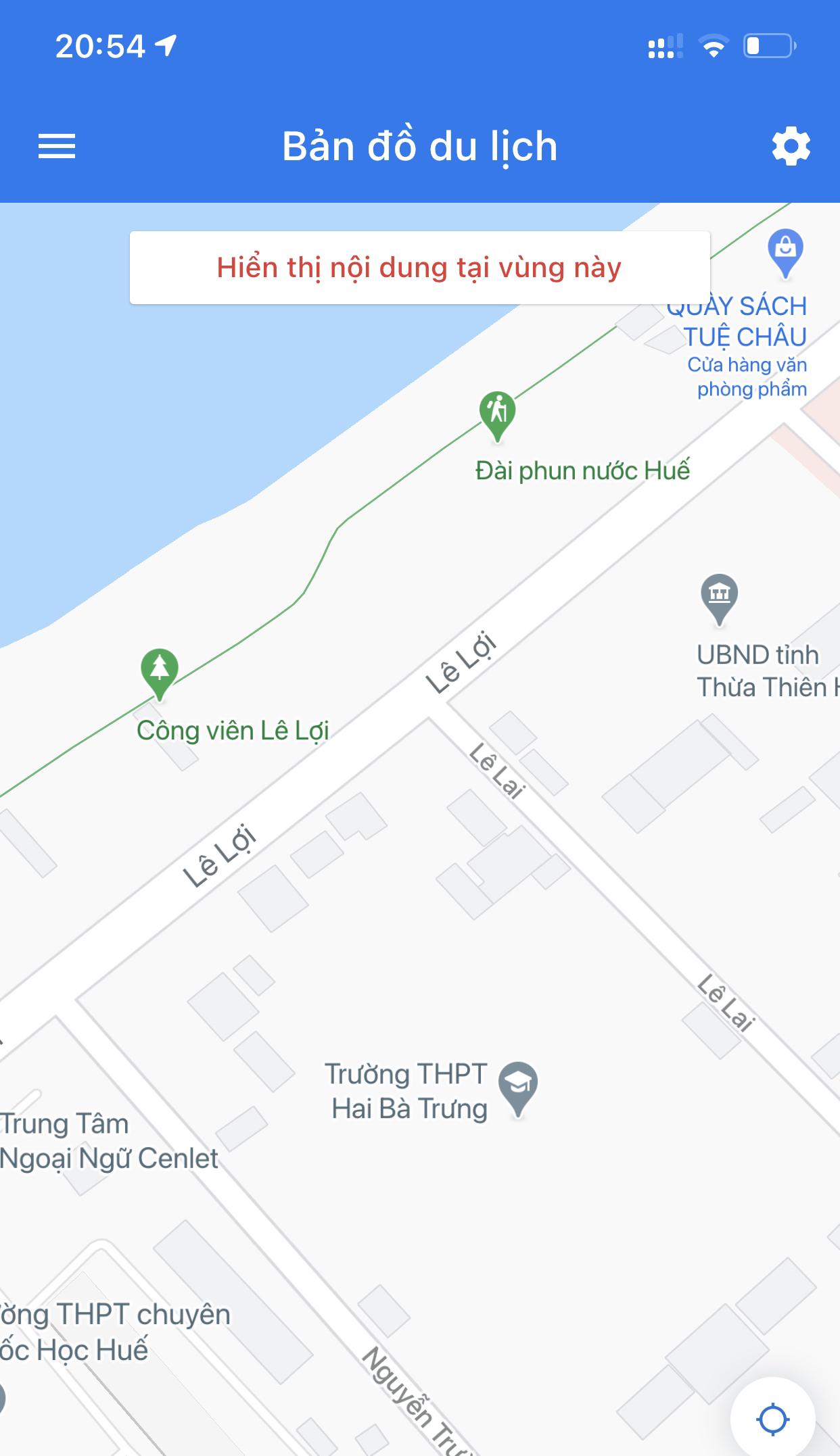Open the settings gear
This screenshot has width=840, height=1456.
(791, 146)
